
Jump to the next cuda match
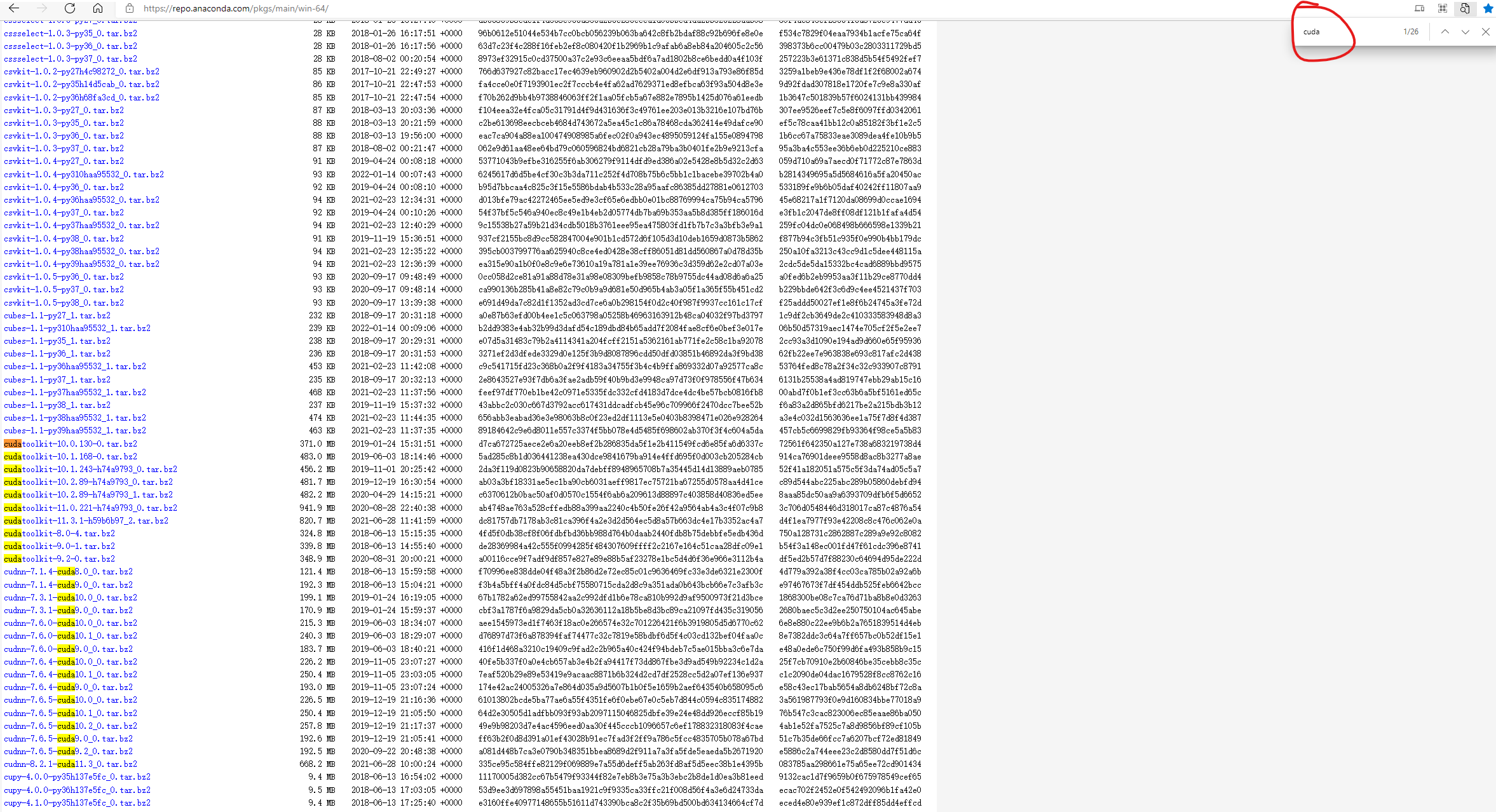point(1465,32)
